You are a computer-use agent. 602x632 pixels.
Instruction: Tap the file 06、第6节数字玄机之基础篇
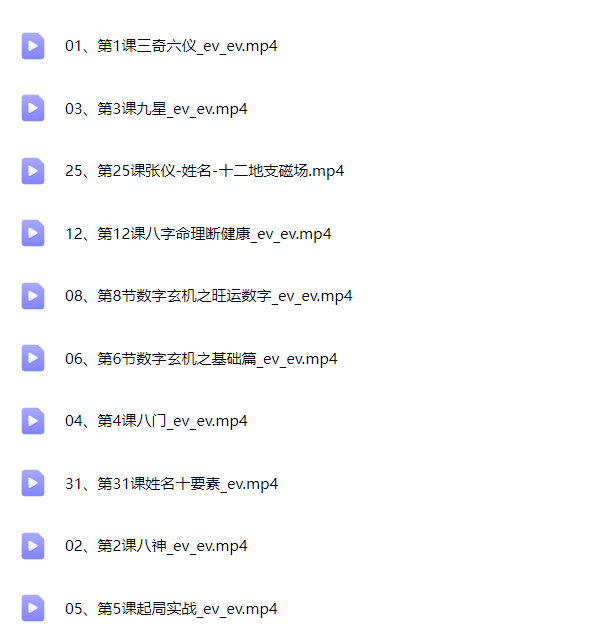(201, 359)
